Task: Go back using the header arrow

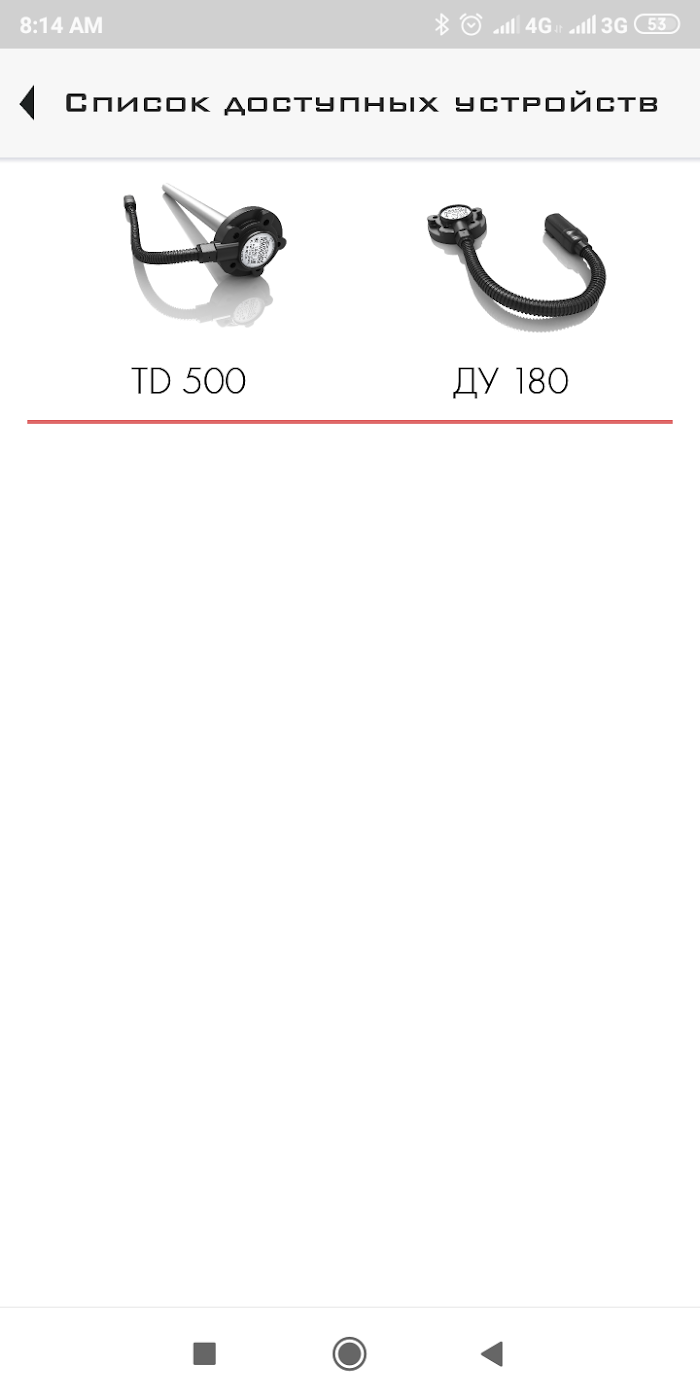Action: tap(27, 103)
